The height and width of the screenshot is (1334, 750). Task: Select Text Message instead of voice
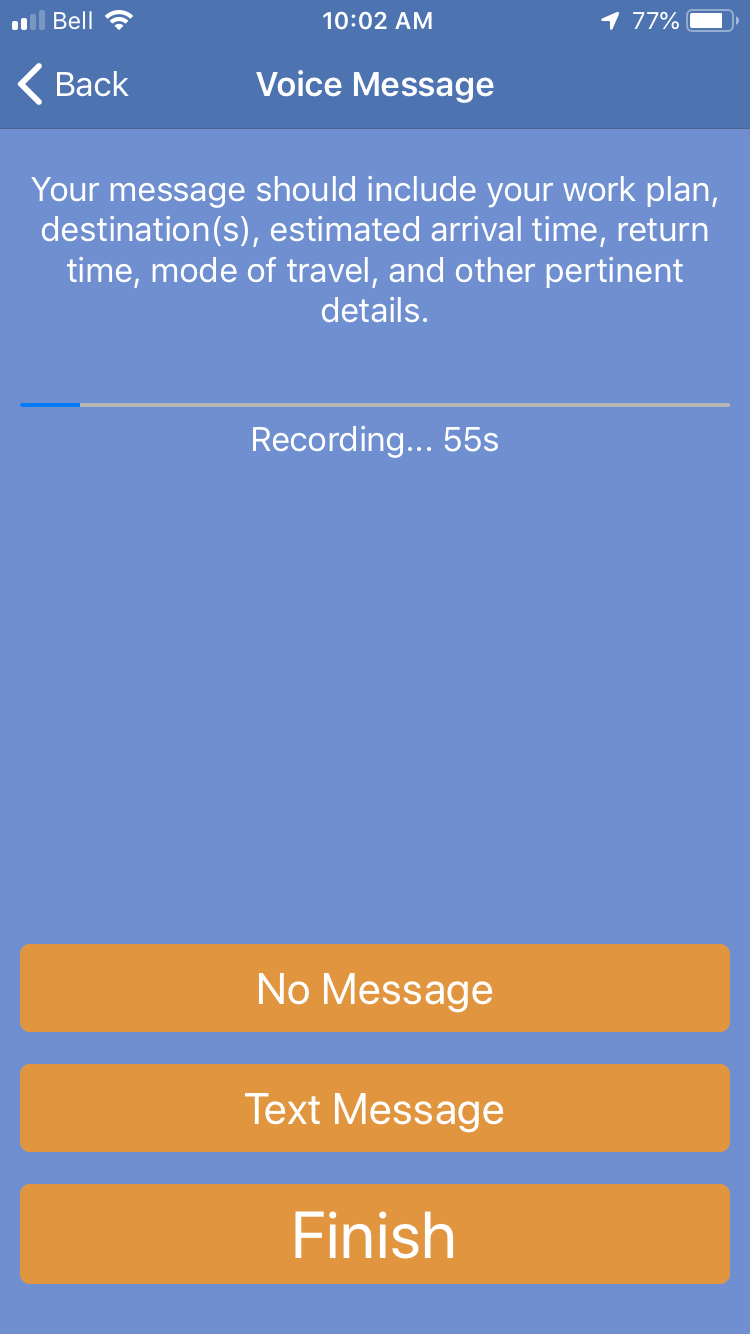point(374,1108)
